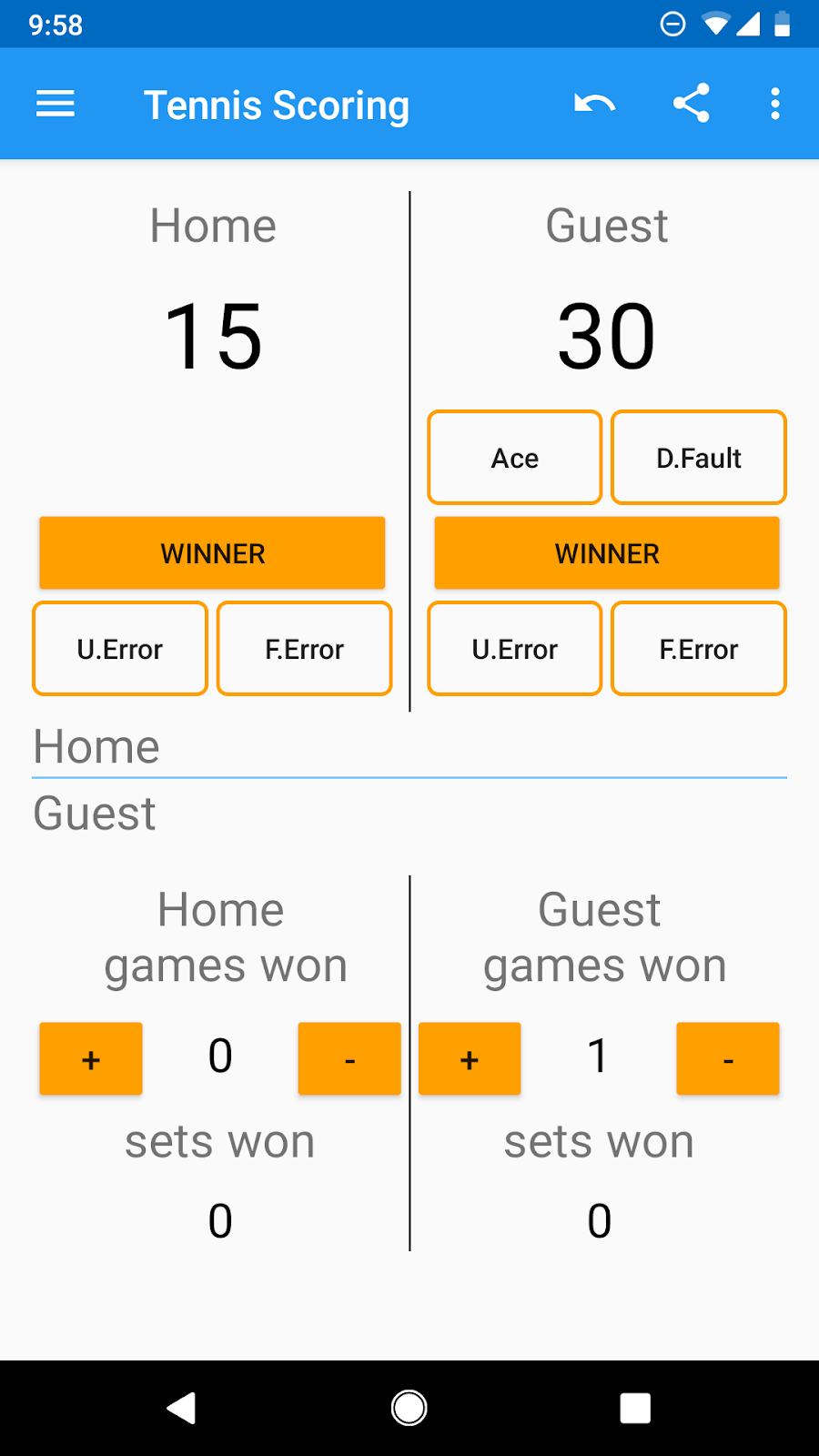
Task: Record an Unforced Error for Home
Action: tap(119, 649)
